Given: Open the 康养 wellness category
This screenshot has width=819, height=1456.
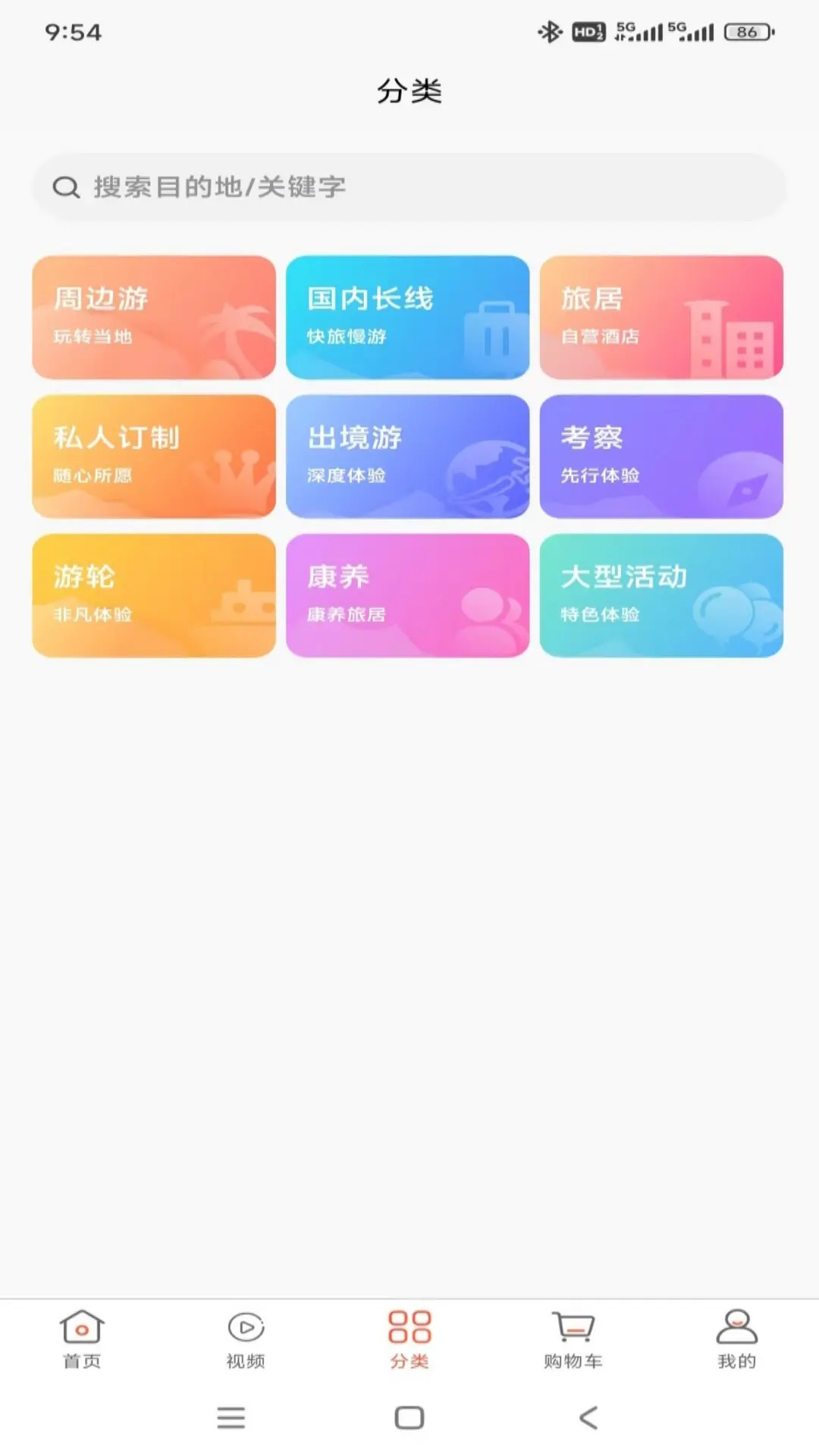Looking at the screenshot, I should coord(407,596).
